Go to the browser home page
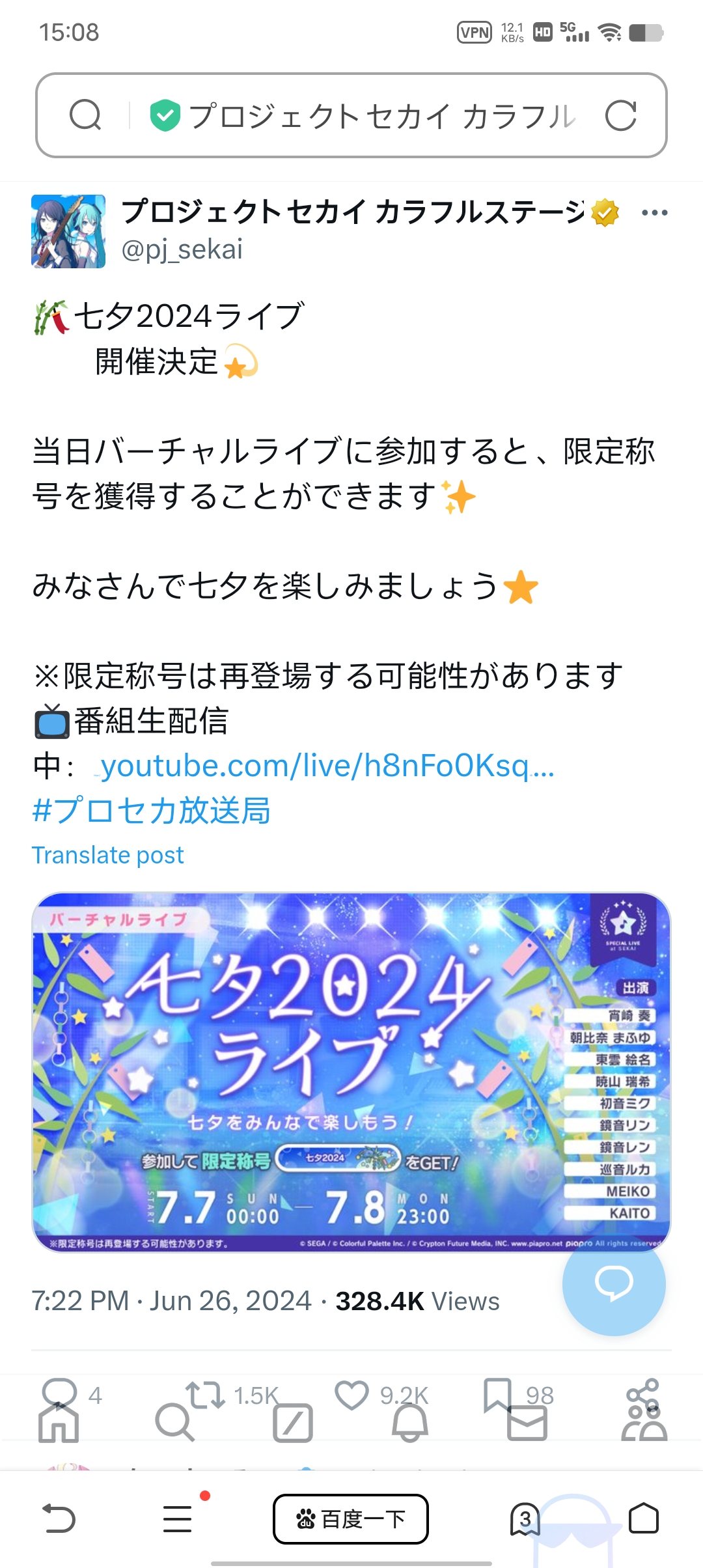The image size is (703, 1568). click(644, 1519)
